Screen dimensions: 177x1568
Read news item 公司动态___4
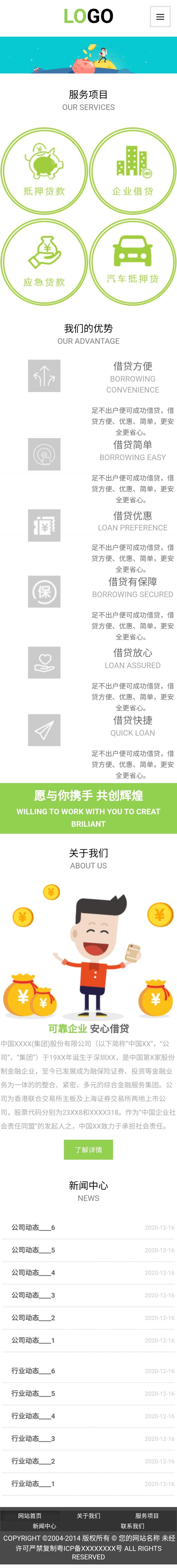click(33, 1272)
